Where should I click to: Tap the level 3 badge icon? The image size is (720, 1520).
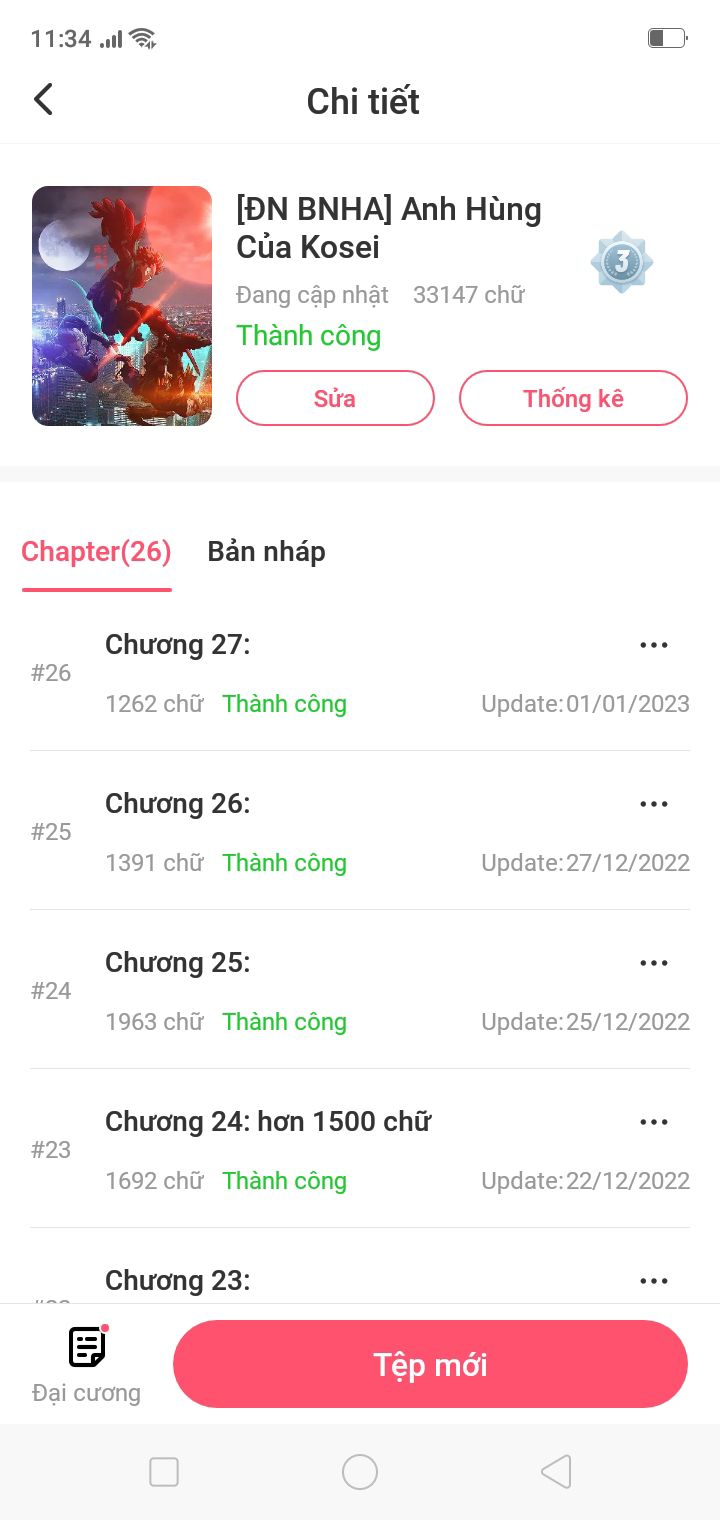click(621, 262)
